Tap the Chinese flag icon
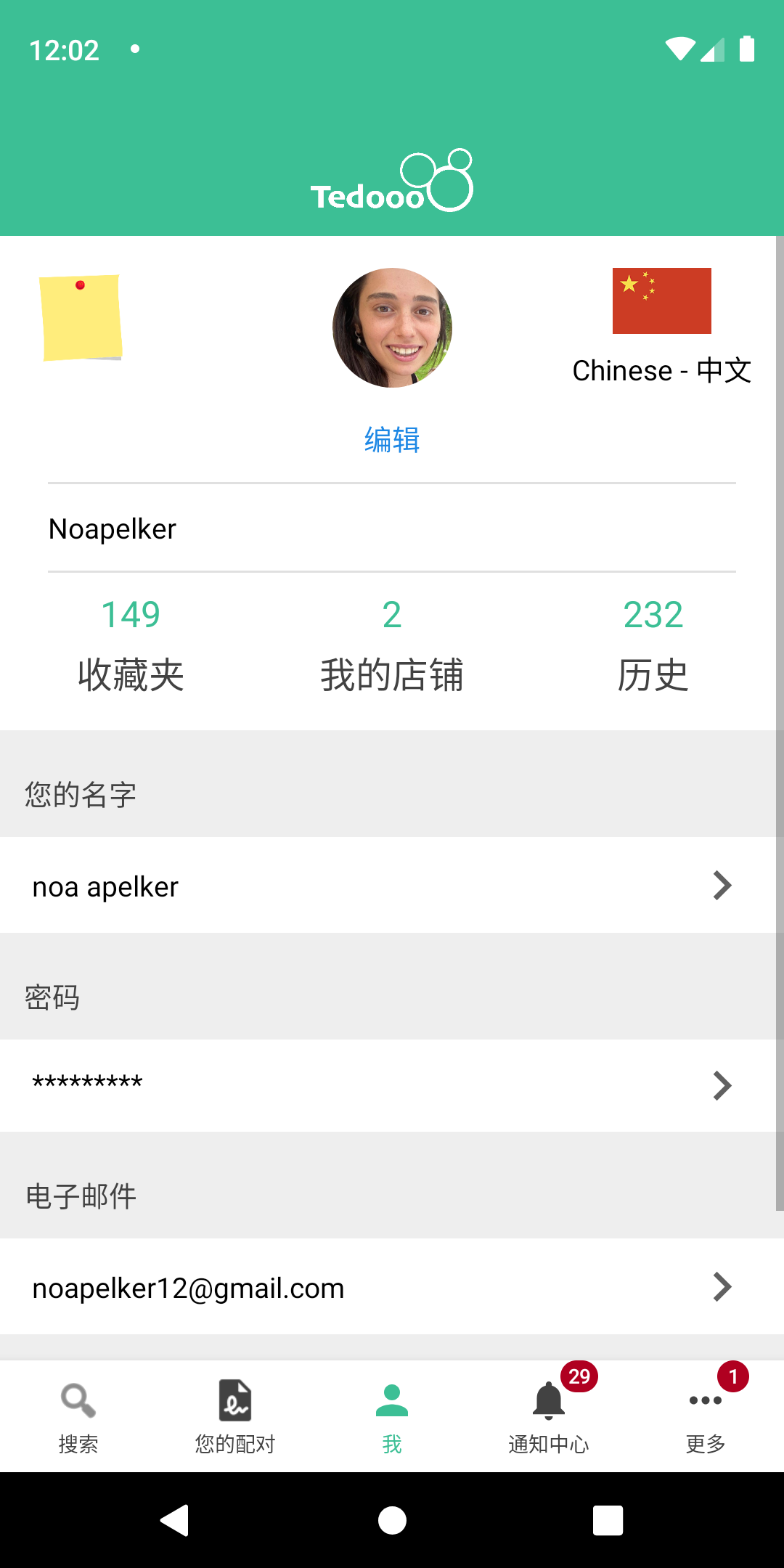This screenshot has width=784, height=1568. click(661, 301)
